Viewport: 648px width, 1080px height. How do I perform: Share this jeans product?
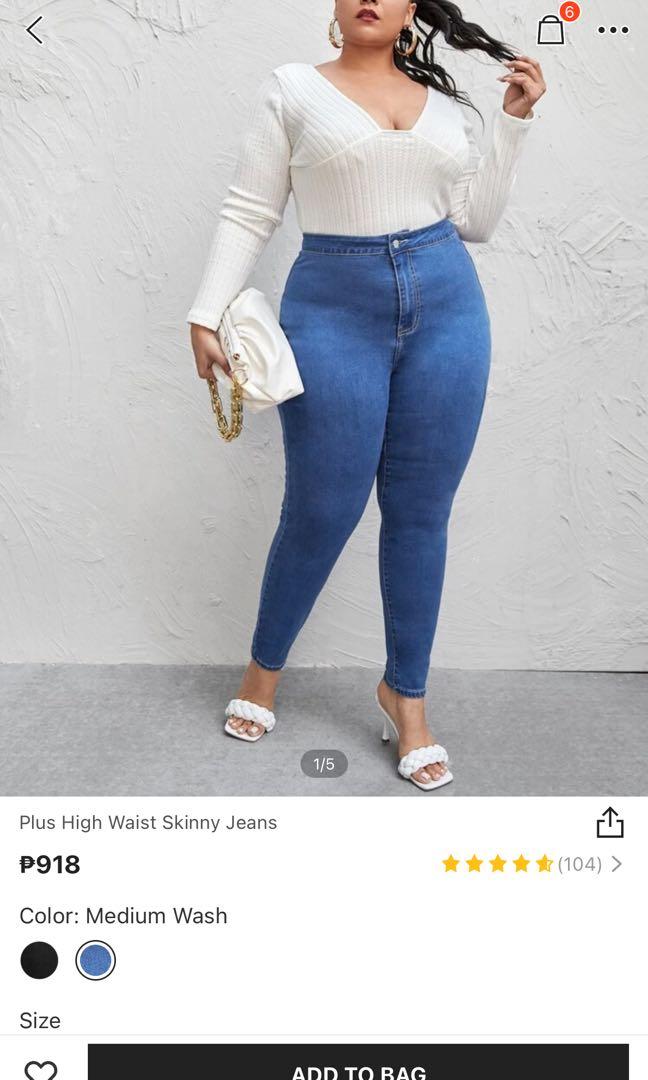click(x=609, y=822)
